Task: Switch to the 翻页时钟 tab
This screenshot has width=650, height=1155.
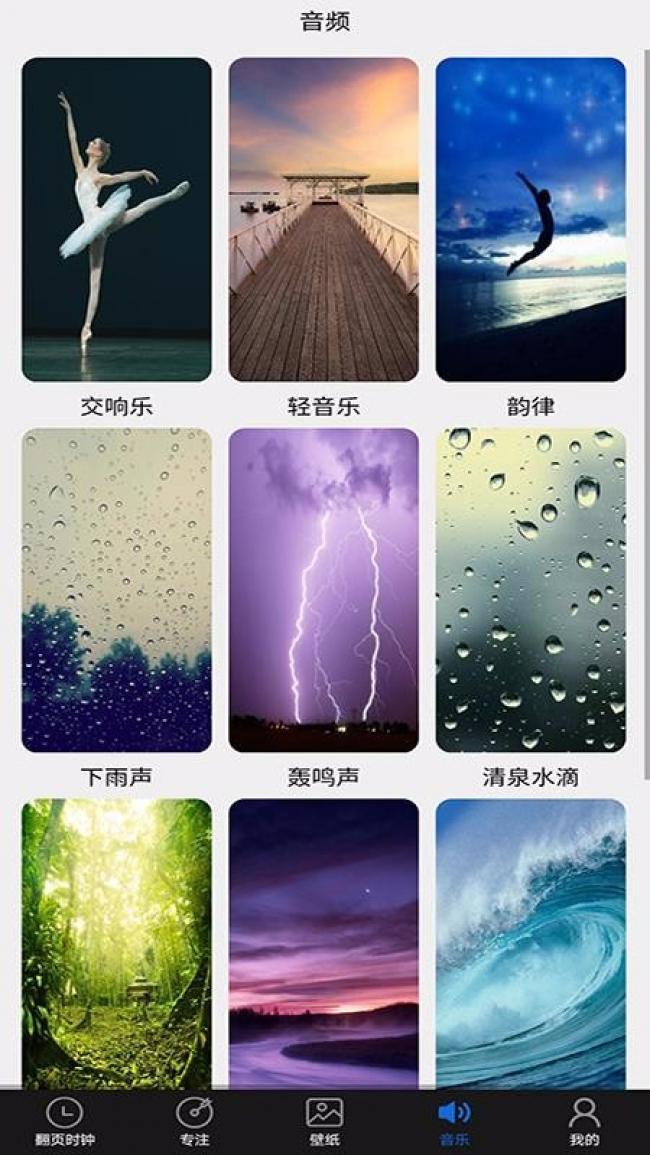Action: [65, 1122]
